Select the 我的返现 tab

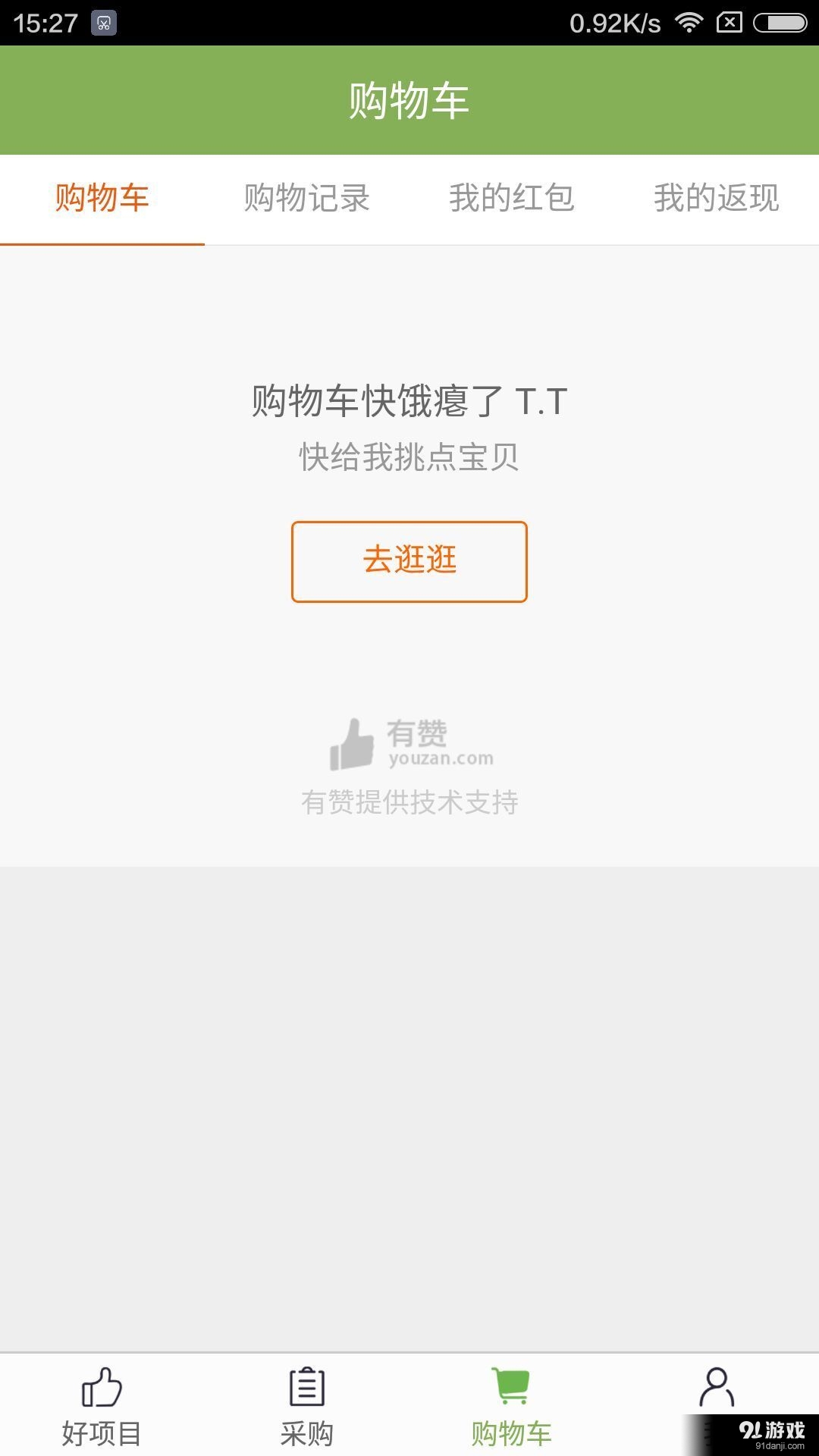click(x=717, y=199)
